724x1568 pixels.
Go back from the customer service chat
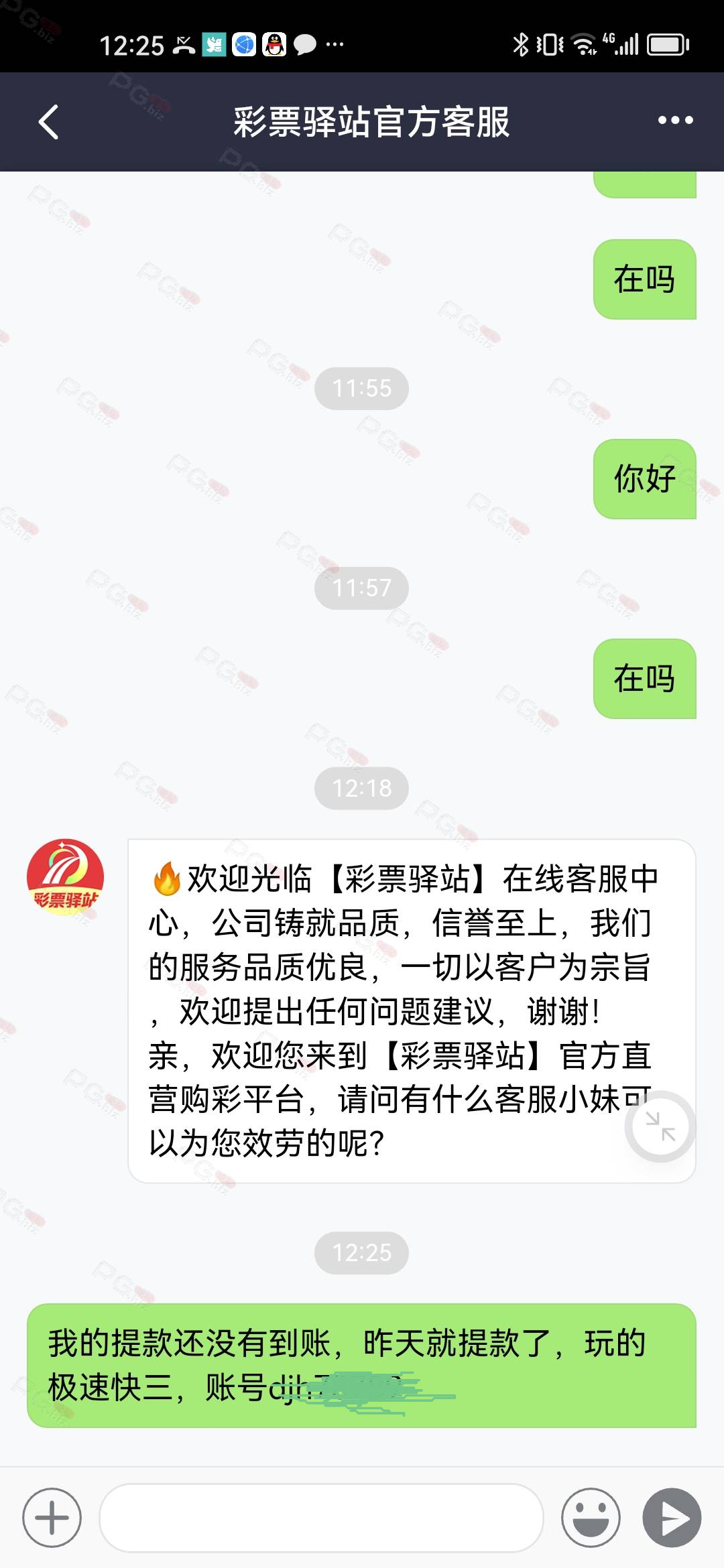click(48, 122)
